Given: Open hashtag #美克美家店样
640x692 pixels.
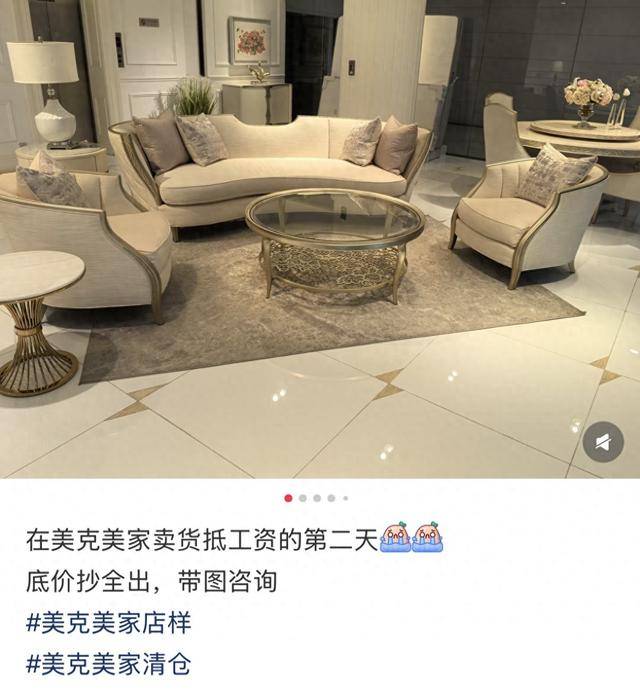Looking at the screenshot, I should pyautogui.click(x=108, y=623).
